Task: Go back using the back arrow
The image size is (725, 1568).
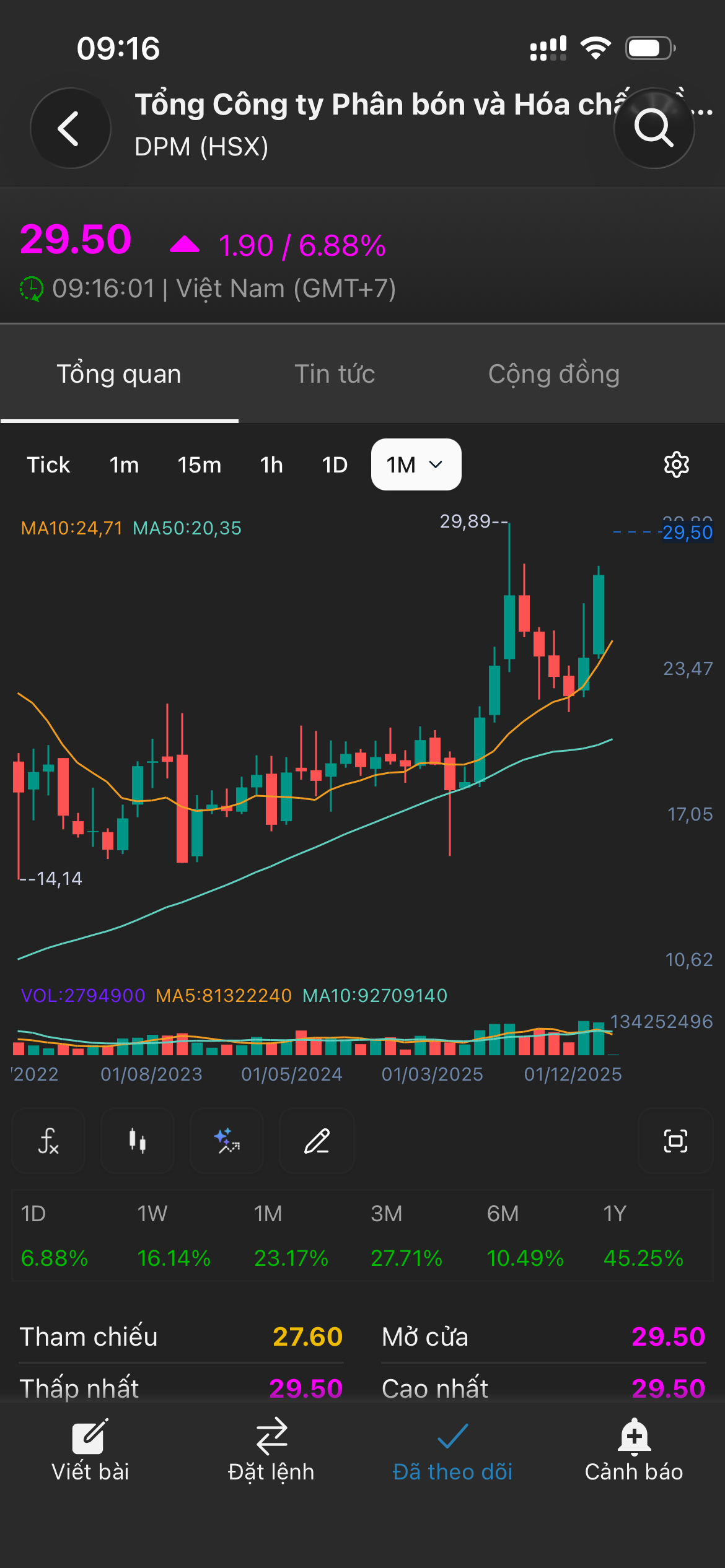Action: tap(70, 128)
